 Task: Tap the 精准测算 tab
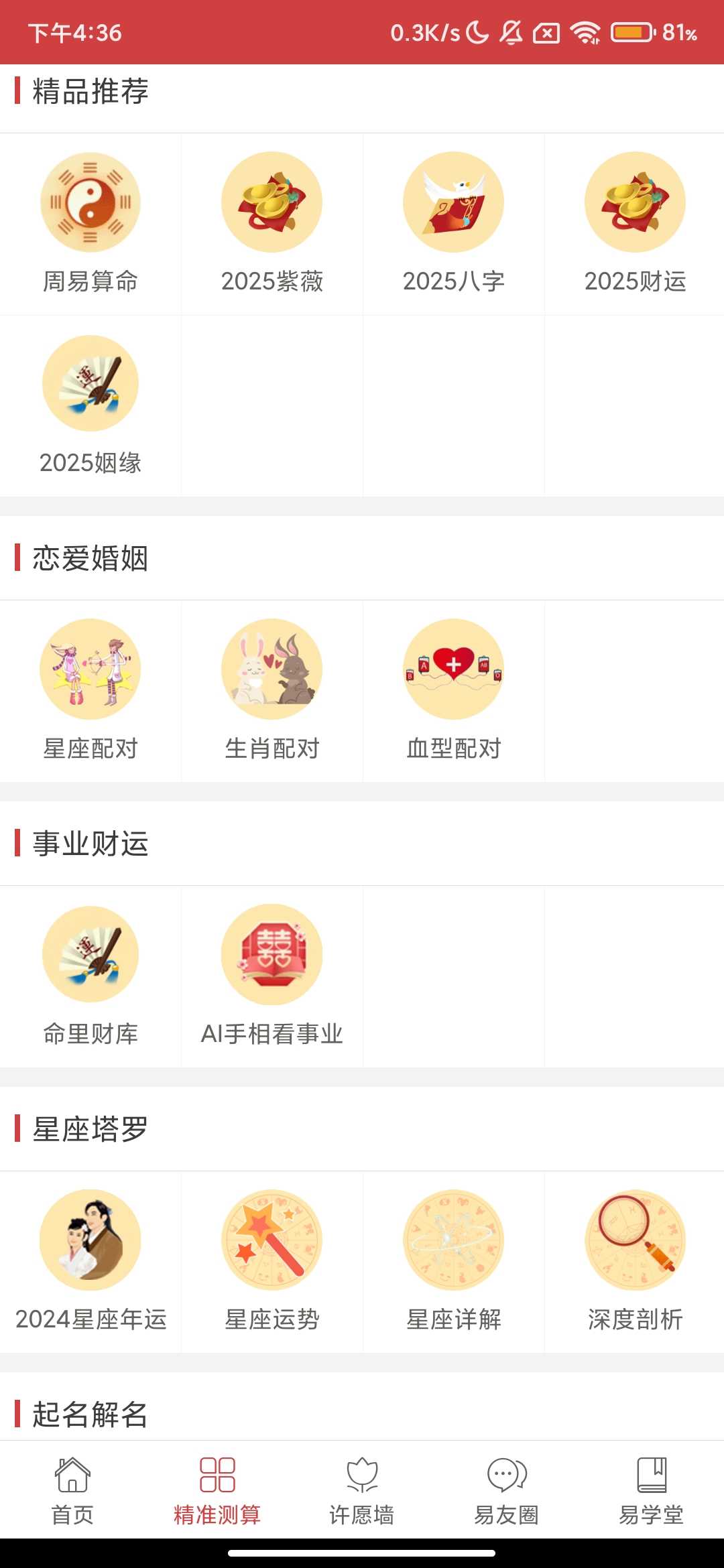[217, 1490]
